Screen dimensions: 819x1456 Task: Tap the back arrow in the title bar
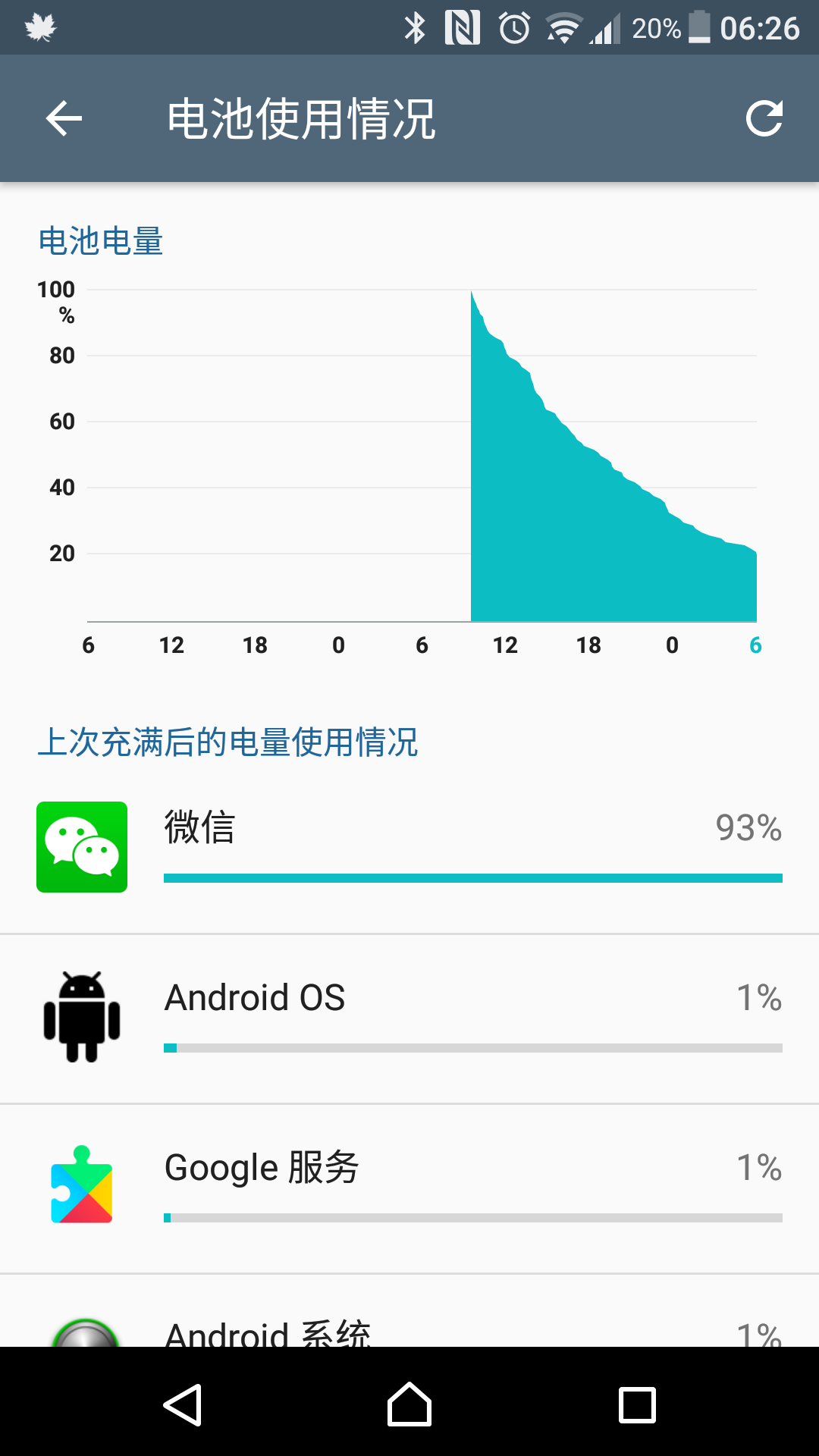(x=64, y=118)
